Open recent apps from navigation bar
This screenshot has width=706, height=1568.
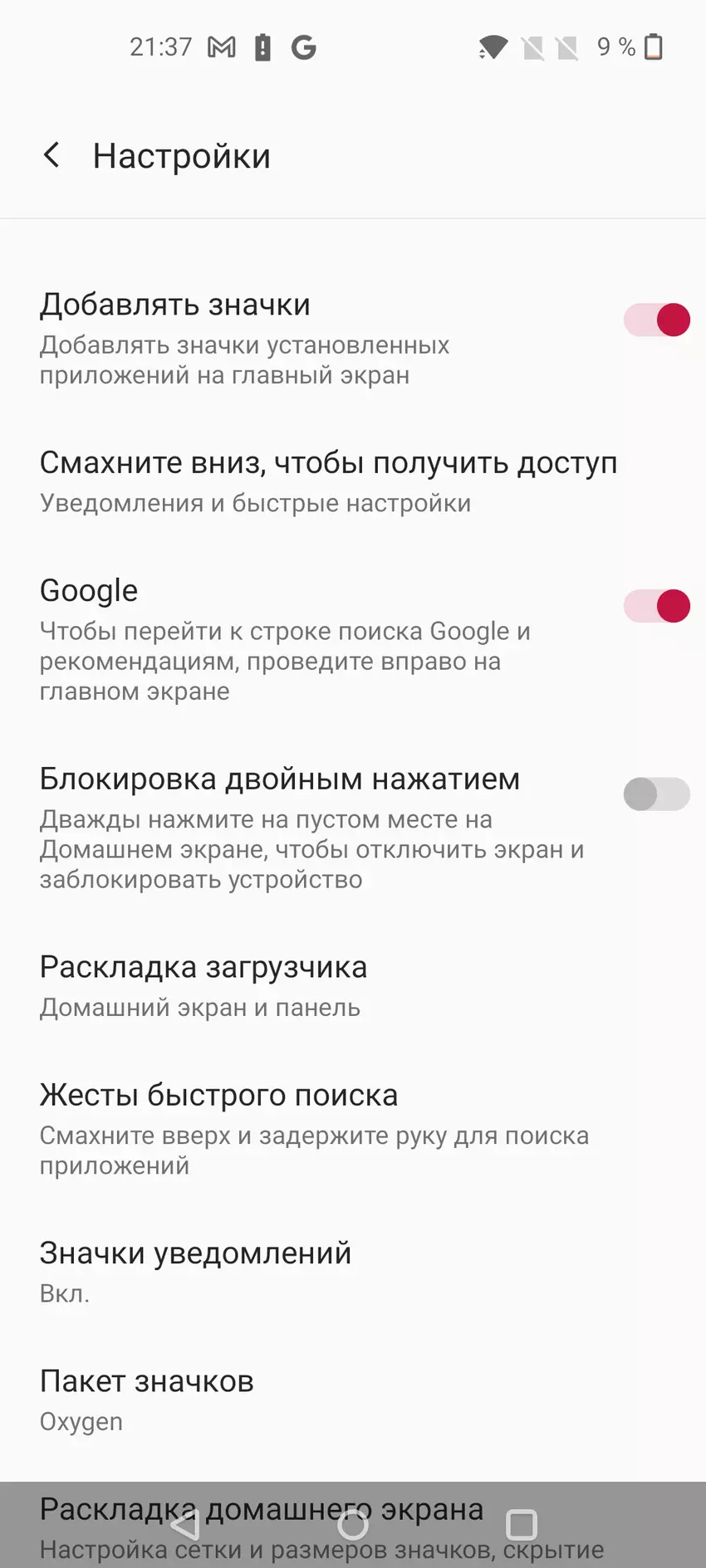(522, 1526)
